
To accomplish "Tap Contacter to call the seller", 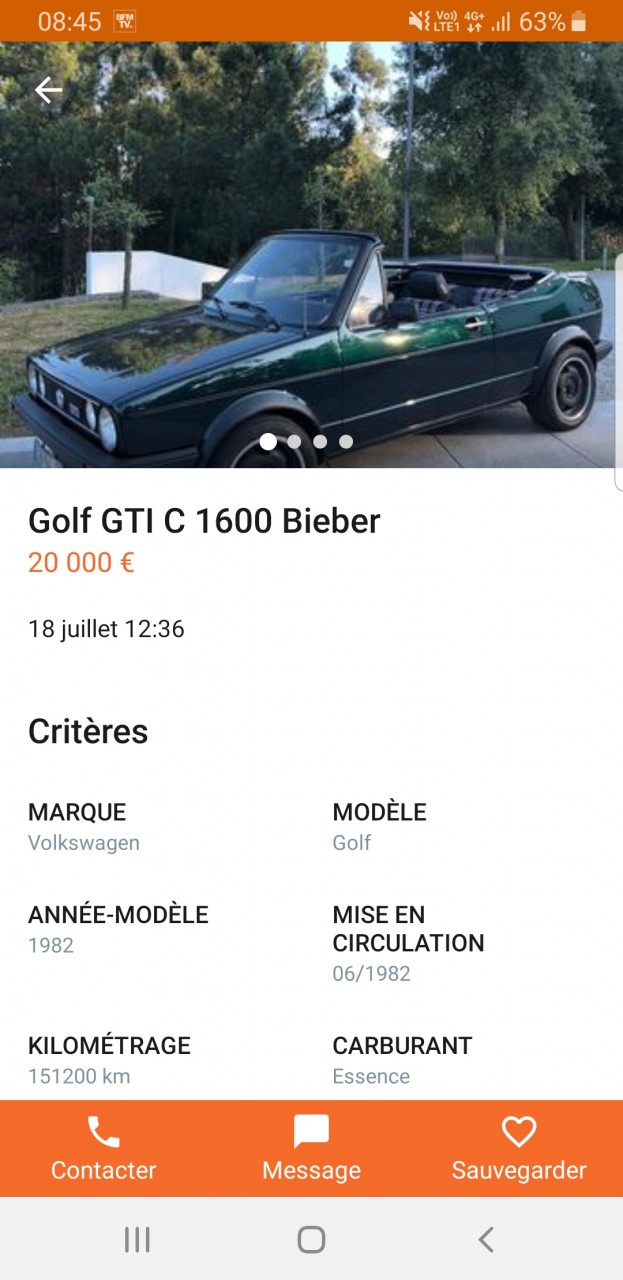I will [x=103, y=1148].
